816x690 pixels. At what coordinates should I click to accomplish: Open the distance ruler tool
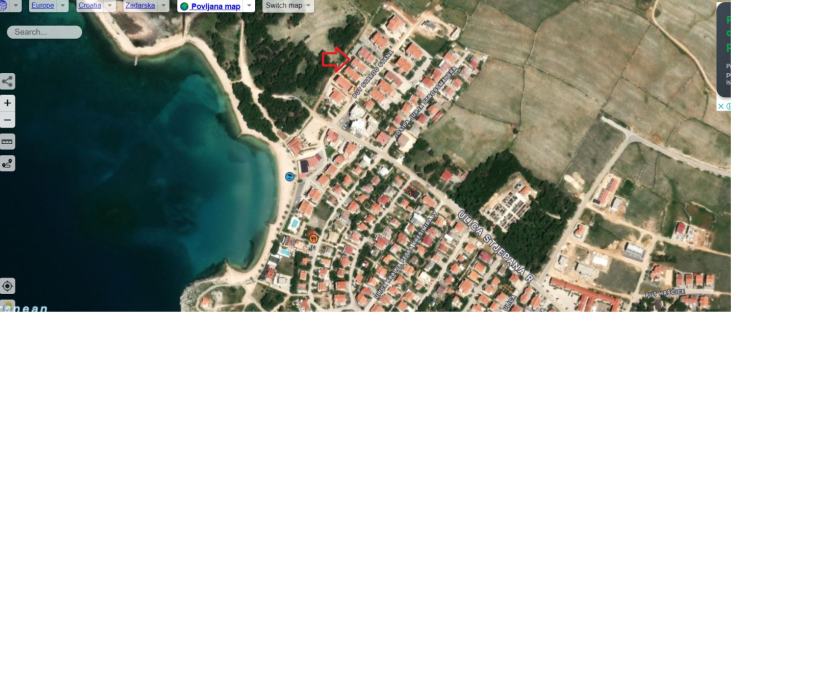tap(7, 142)
